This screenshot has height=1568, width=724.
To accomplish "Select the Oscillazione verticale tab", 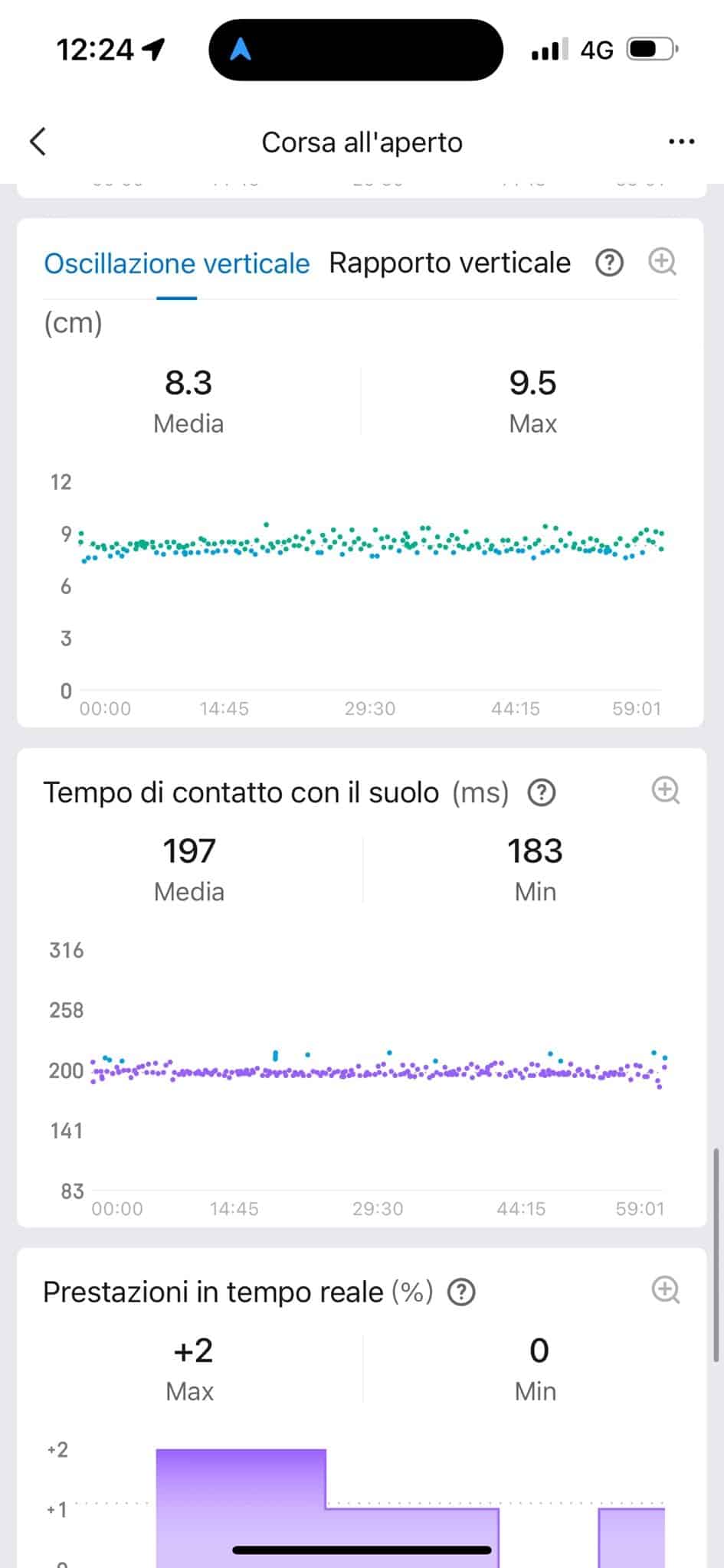I will pyautogui.click(x=177, y=263).
